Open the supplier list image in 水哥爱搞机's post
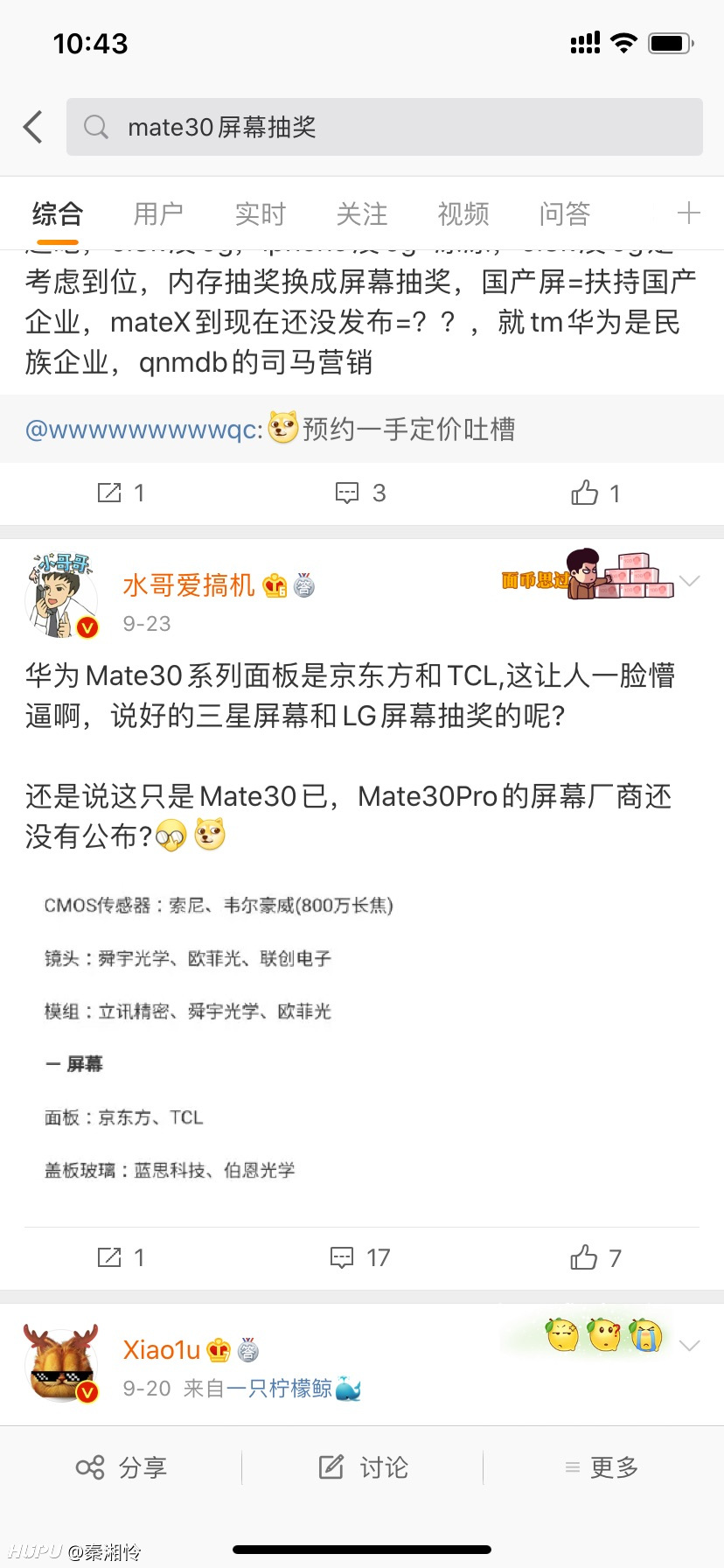This screenshot has width=724, height=1568. [x=219, y=1037]
